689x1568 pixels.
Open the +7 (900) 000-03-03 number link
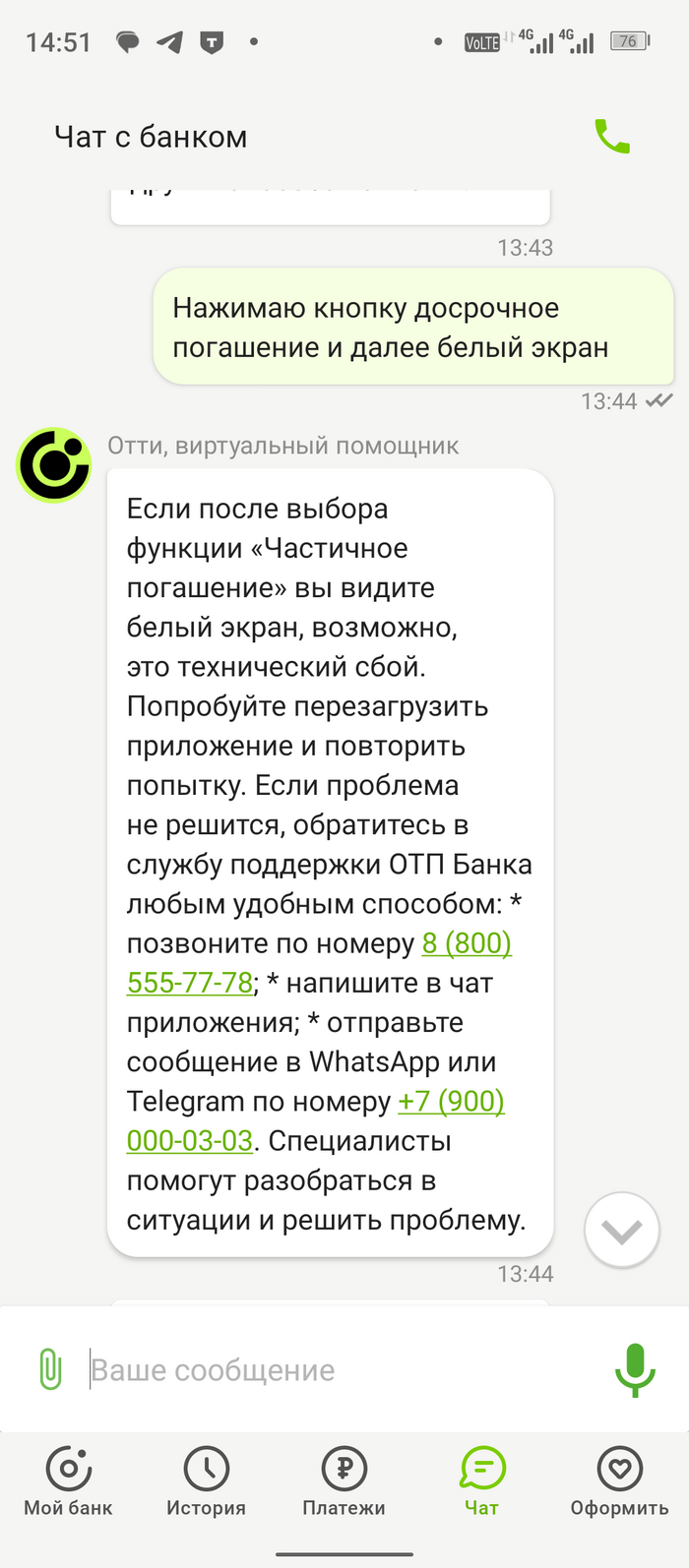(451, 1101)
